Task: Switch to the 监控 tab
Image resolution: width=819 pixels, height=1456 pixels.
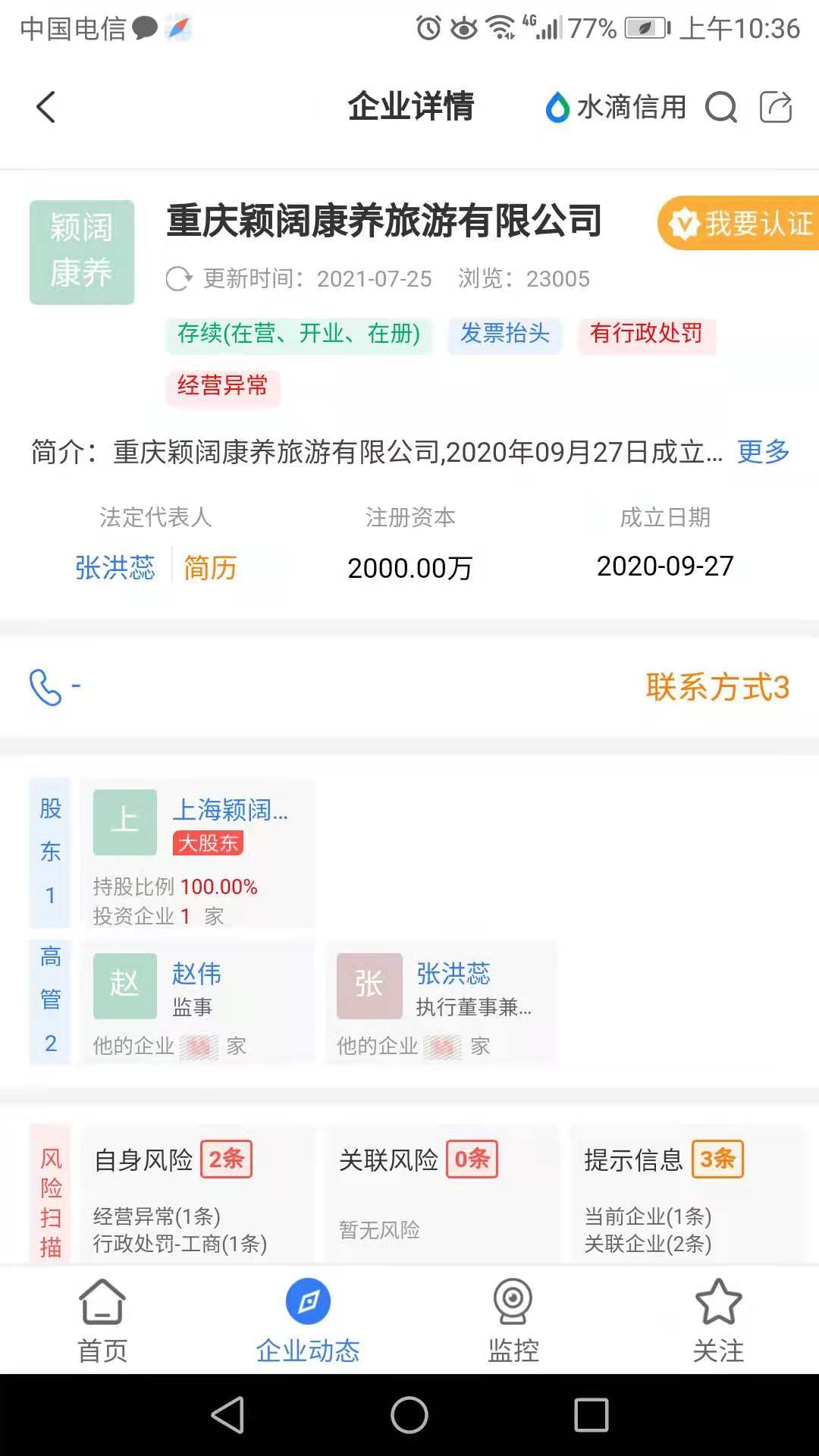Action: pos(513,1320)
